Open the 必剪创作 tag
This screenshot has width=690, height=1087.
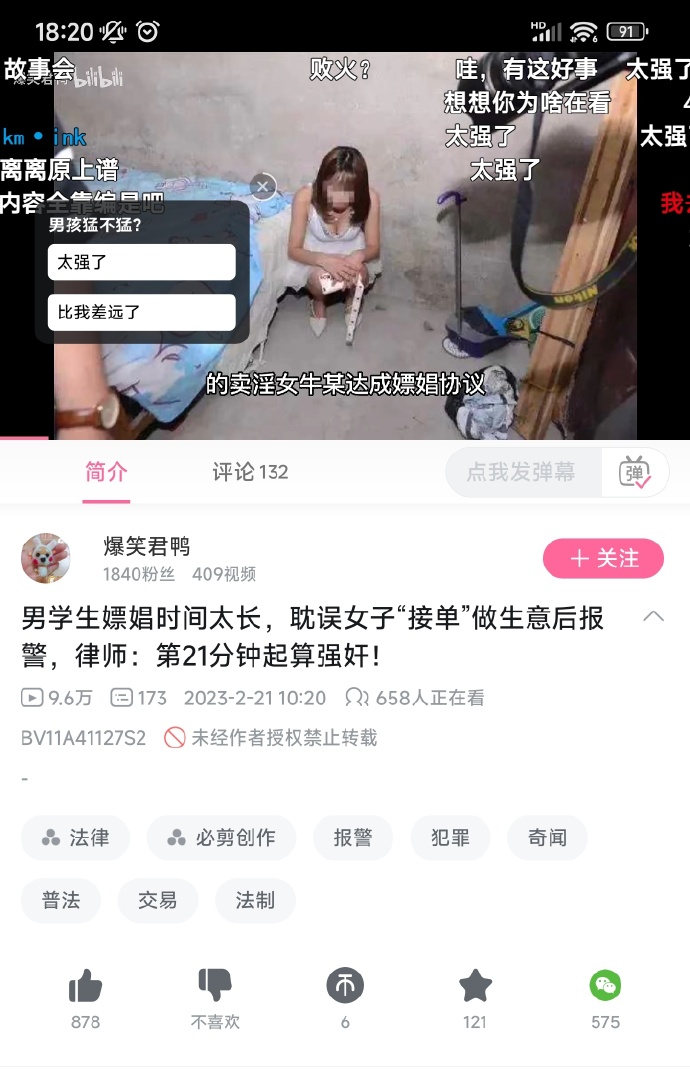(x=221, y=838)
